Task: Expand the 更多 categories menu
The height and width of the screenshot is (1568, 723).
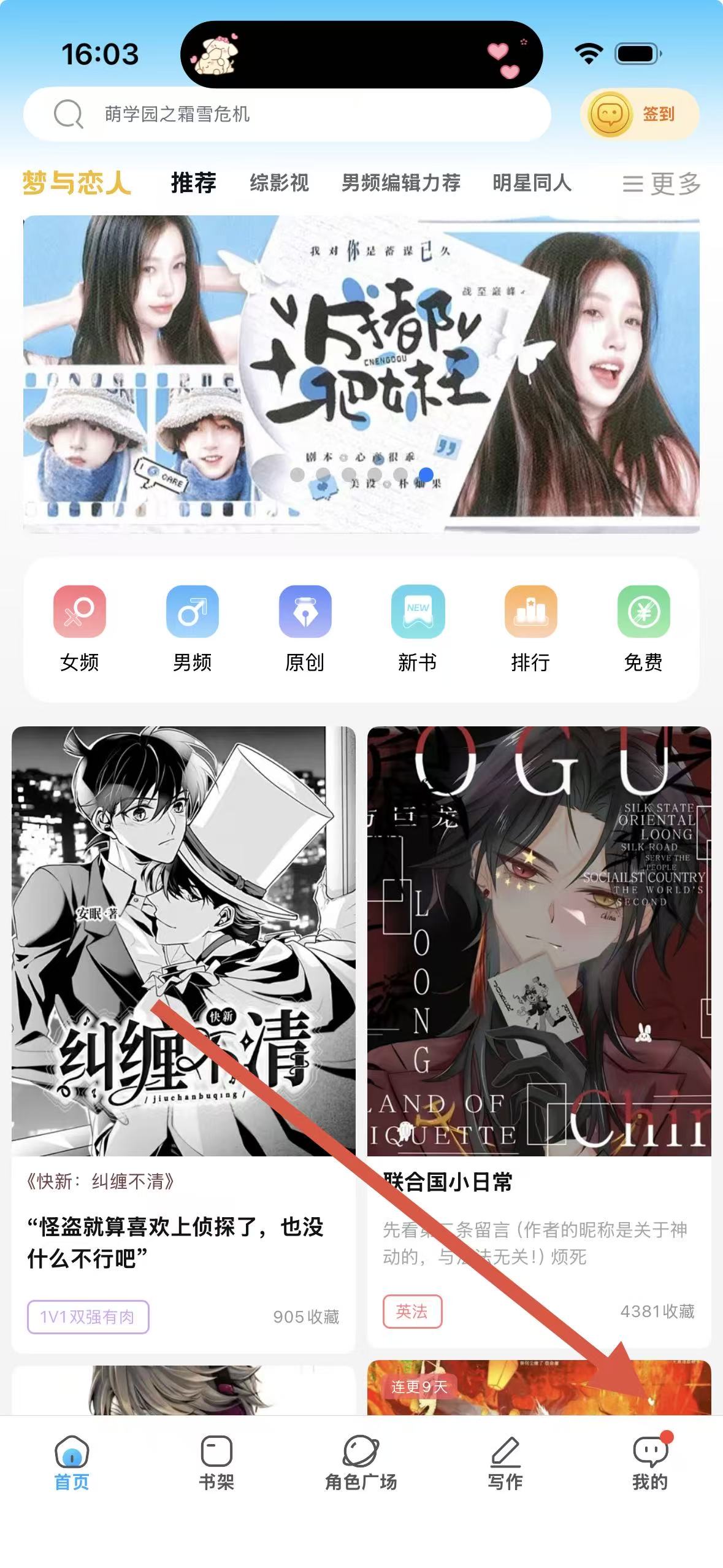Action: point(661,183)
